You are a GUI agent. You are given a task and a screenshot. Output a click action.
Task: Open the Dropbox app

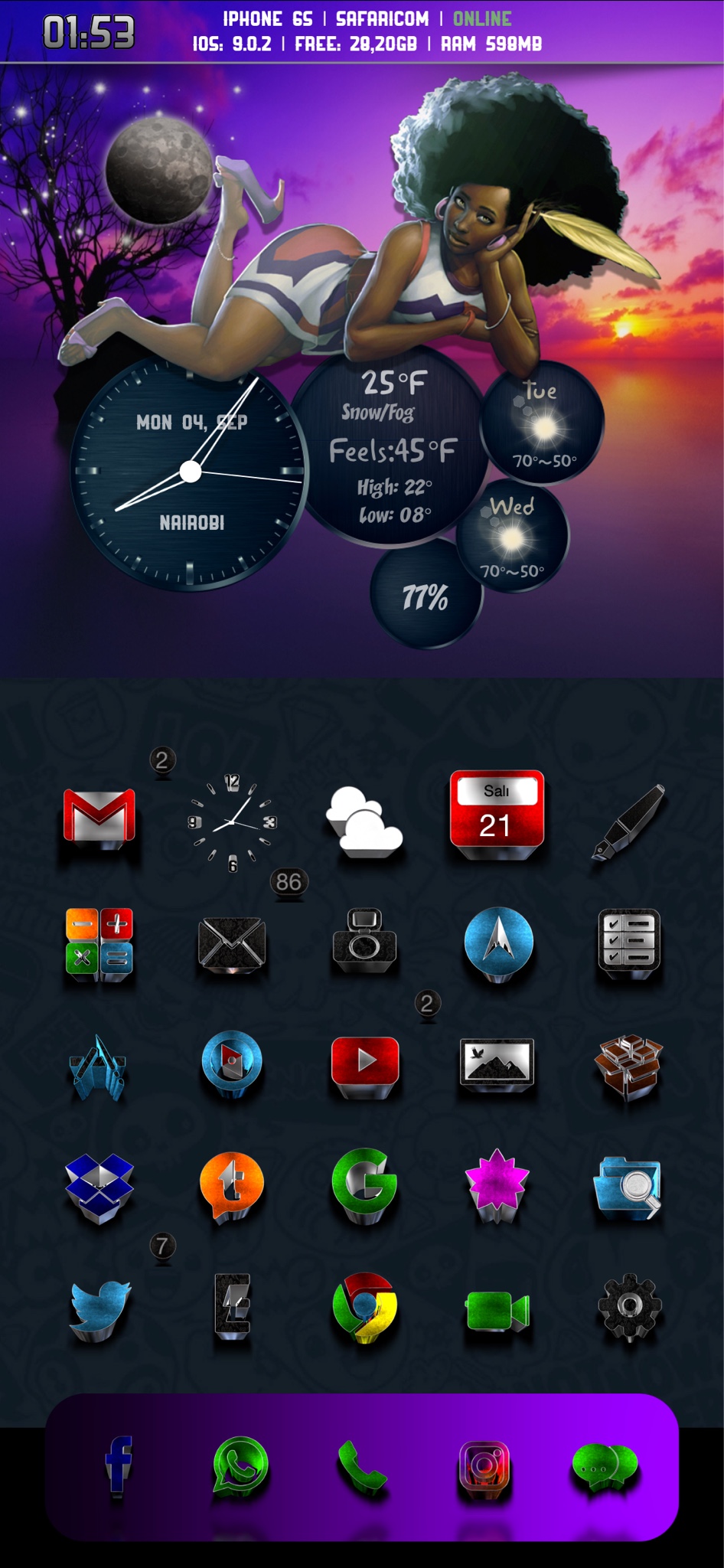99,1187
